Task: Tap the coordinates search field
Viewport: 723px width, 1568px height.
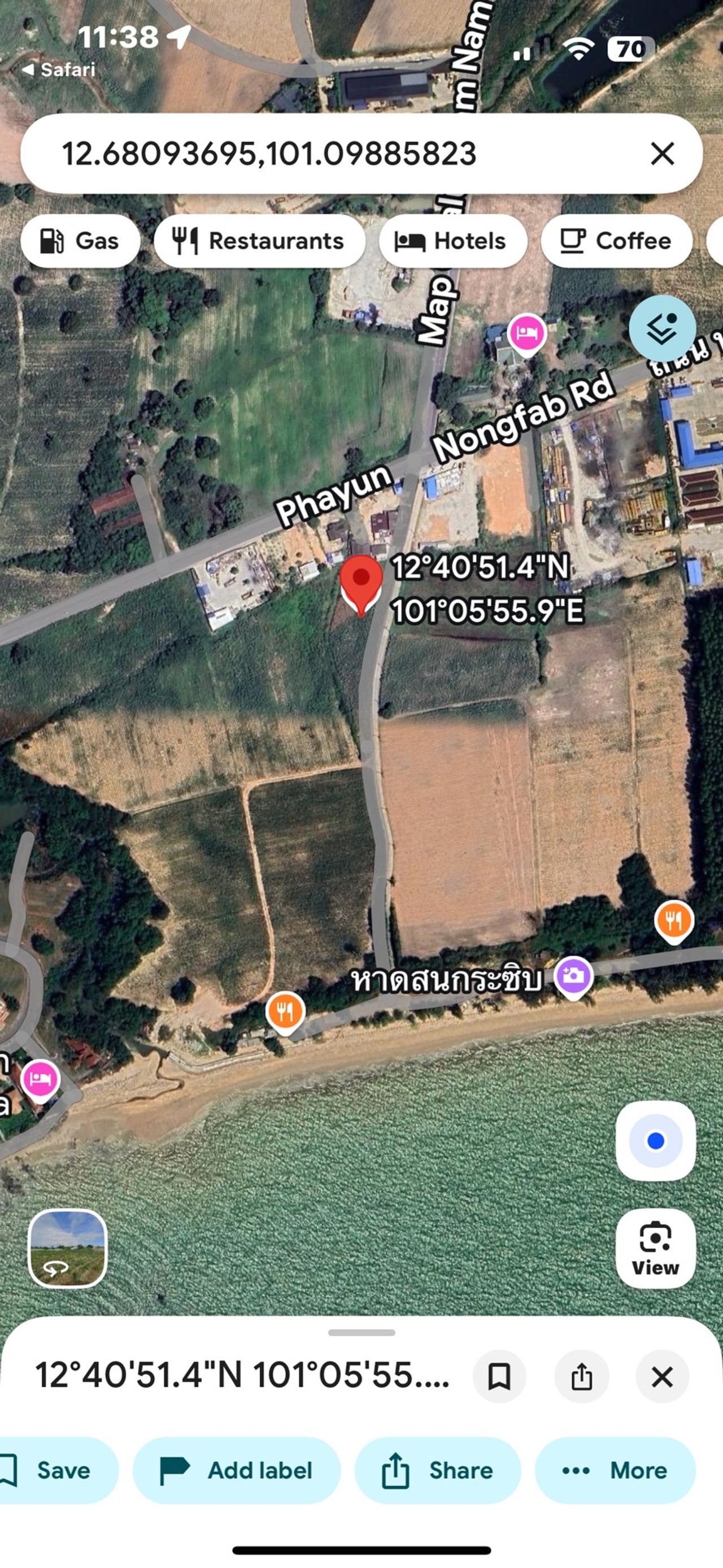Action: tap(304, 153)
